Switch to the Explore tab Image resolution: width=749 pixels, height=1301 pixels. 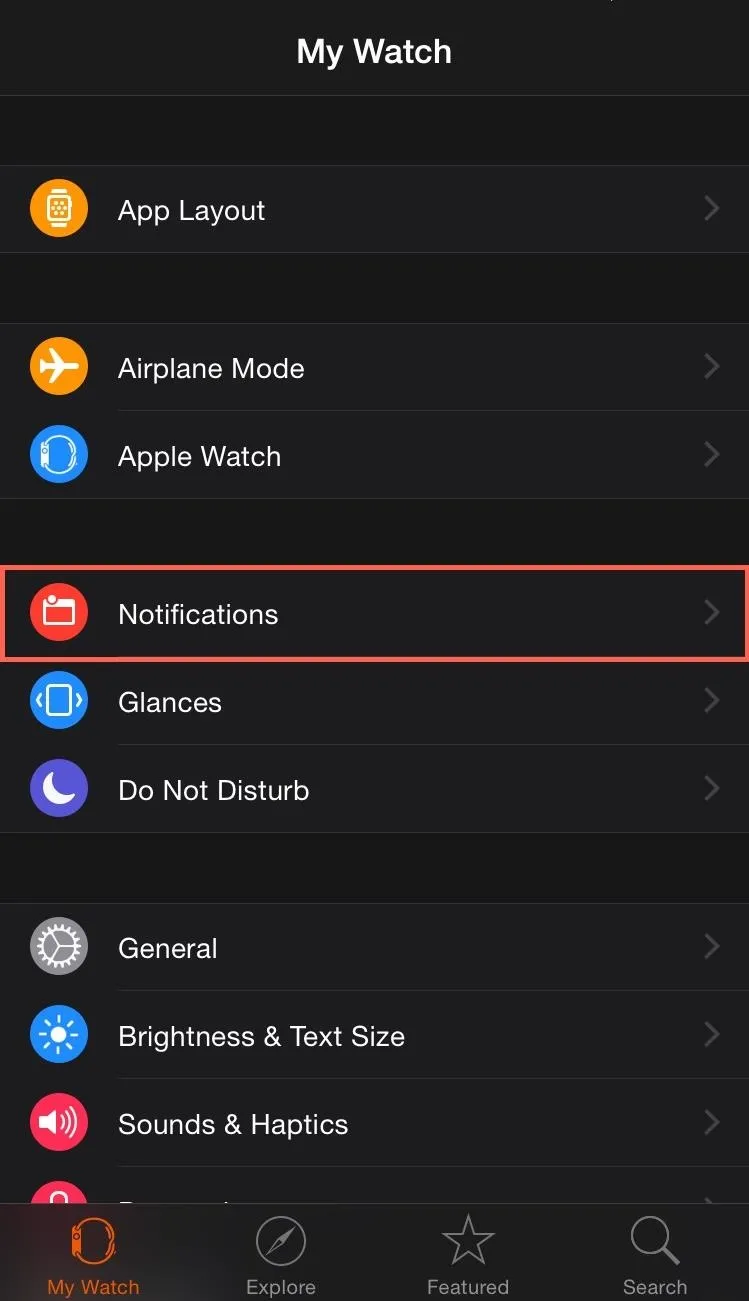pyautogui.click(x=280, y=1254)
